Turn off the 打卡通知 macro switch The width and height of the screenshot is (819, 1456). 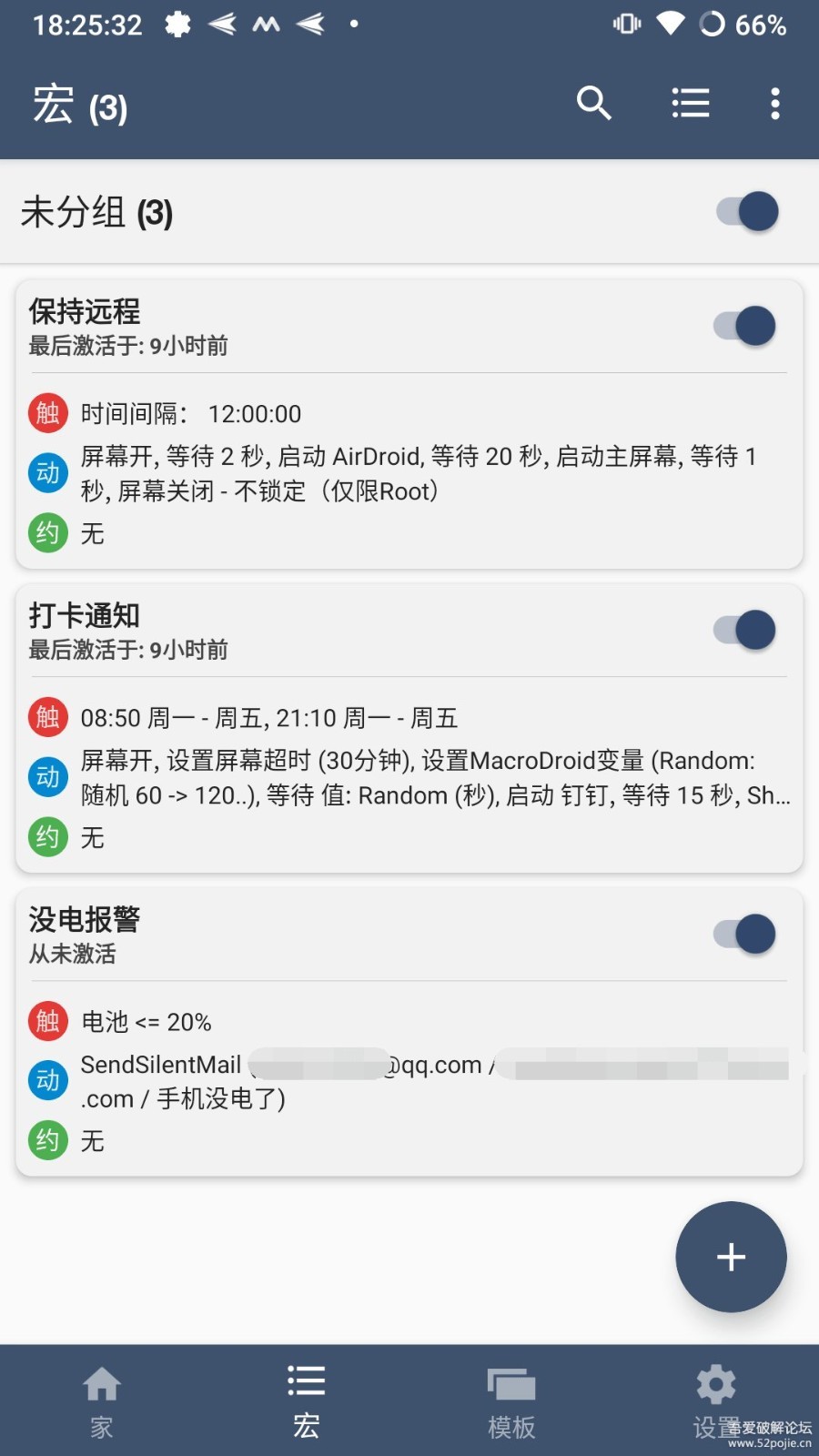[x=744, y=630]
